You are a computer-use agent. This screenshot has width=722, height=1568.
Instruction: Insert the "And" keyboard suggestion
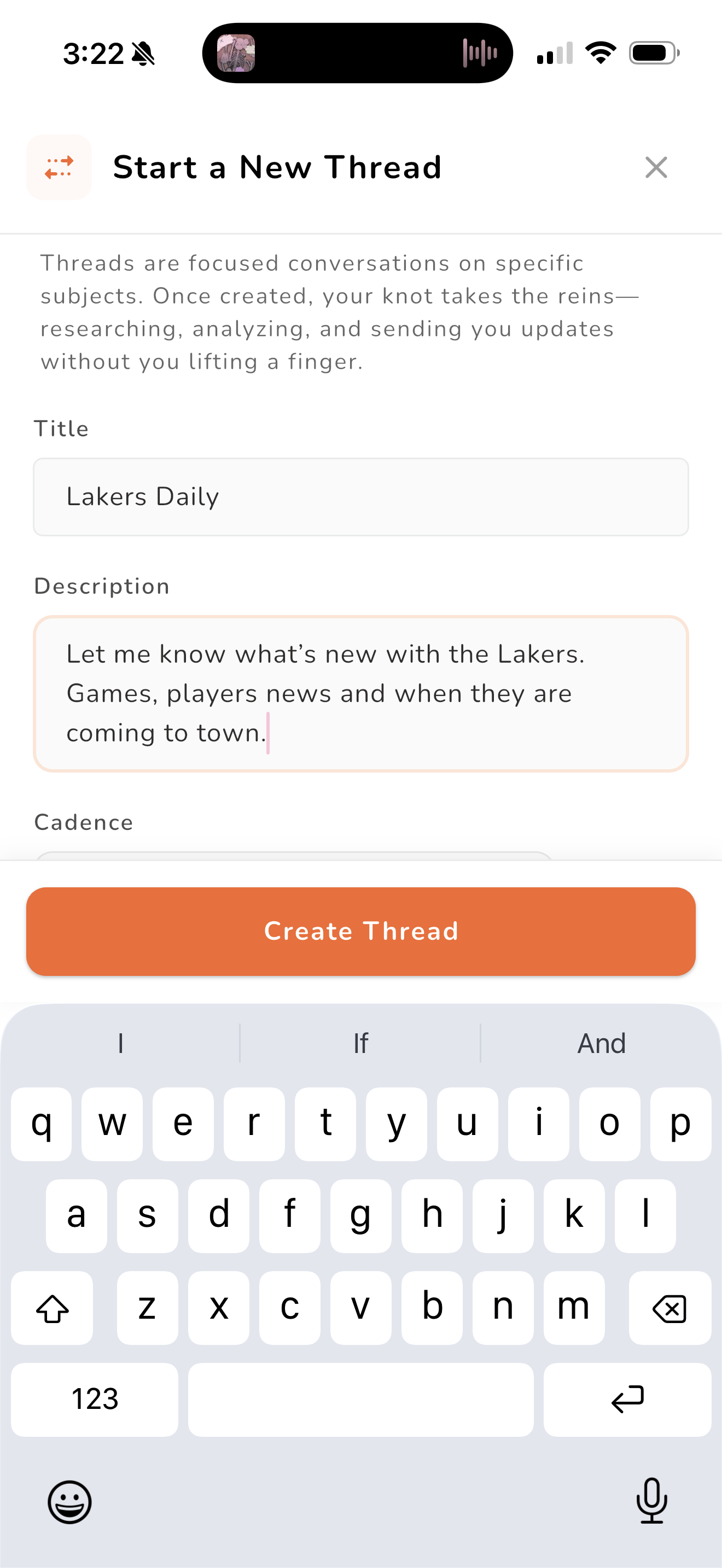click(601, 1043)
